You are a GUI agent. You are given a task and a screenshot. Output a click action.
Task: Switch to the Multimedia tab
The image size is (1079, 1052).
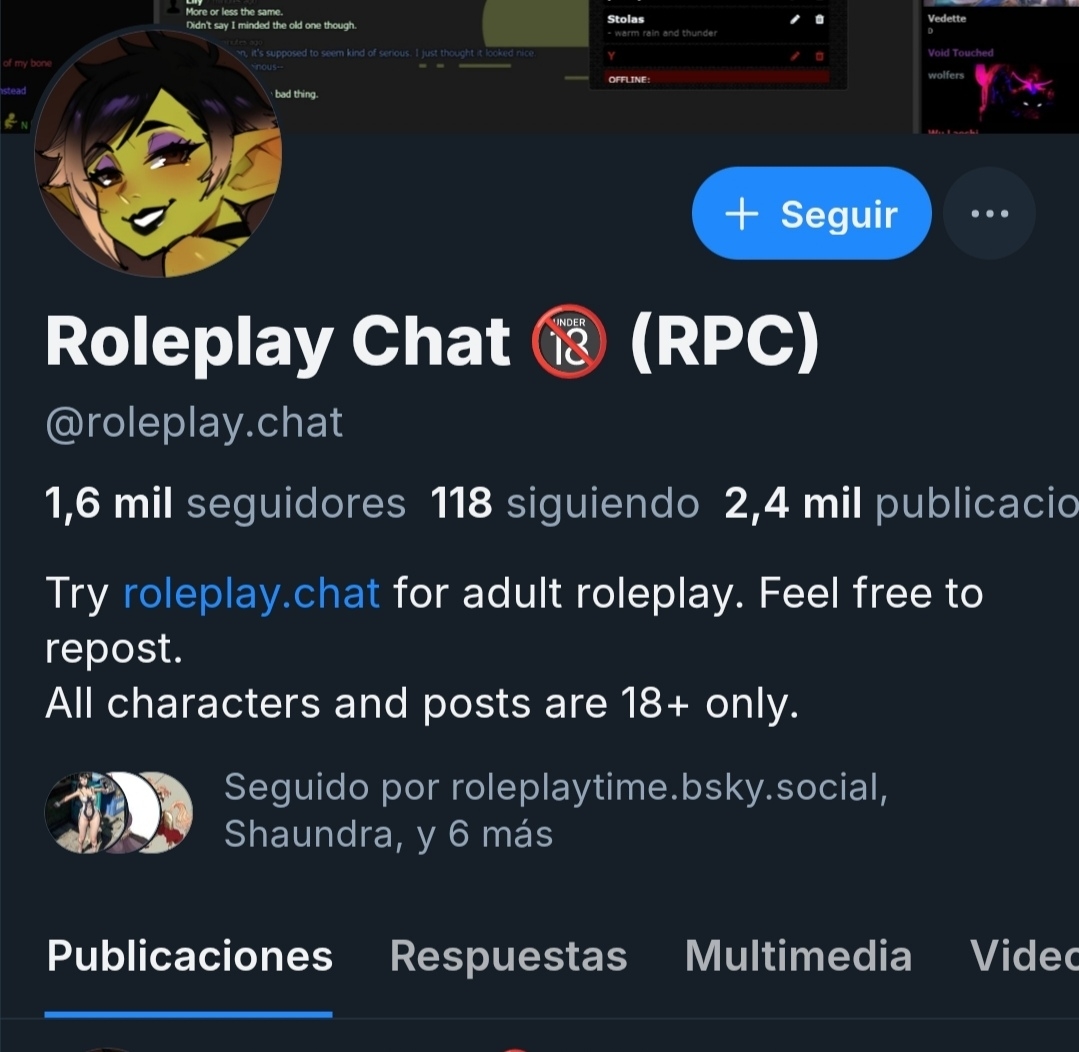(798, 956)
